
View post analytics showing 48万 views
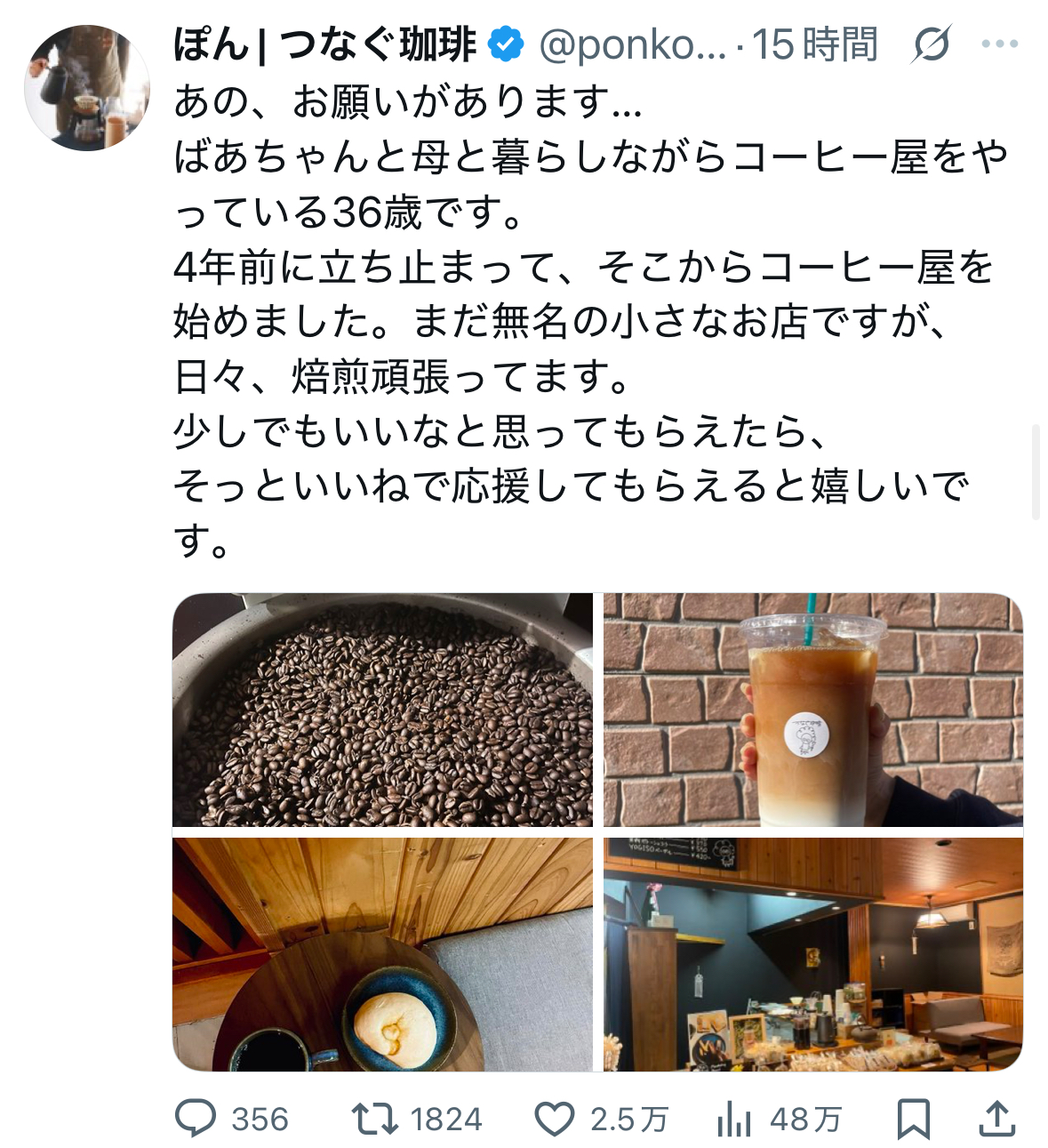(734, 1119)
